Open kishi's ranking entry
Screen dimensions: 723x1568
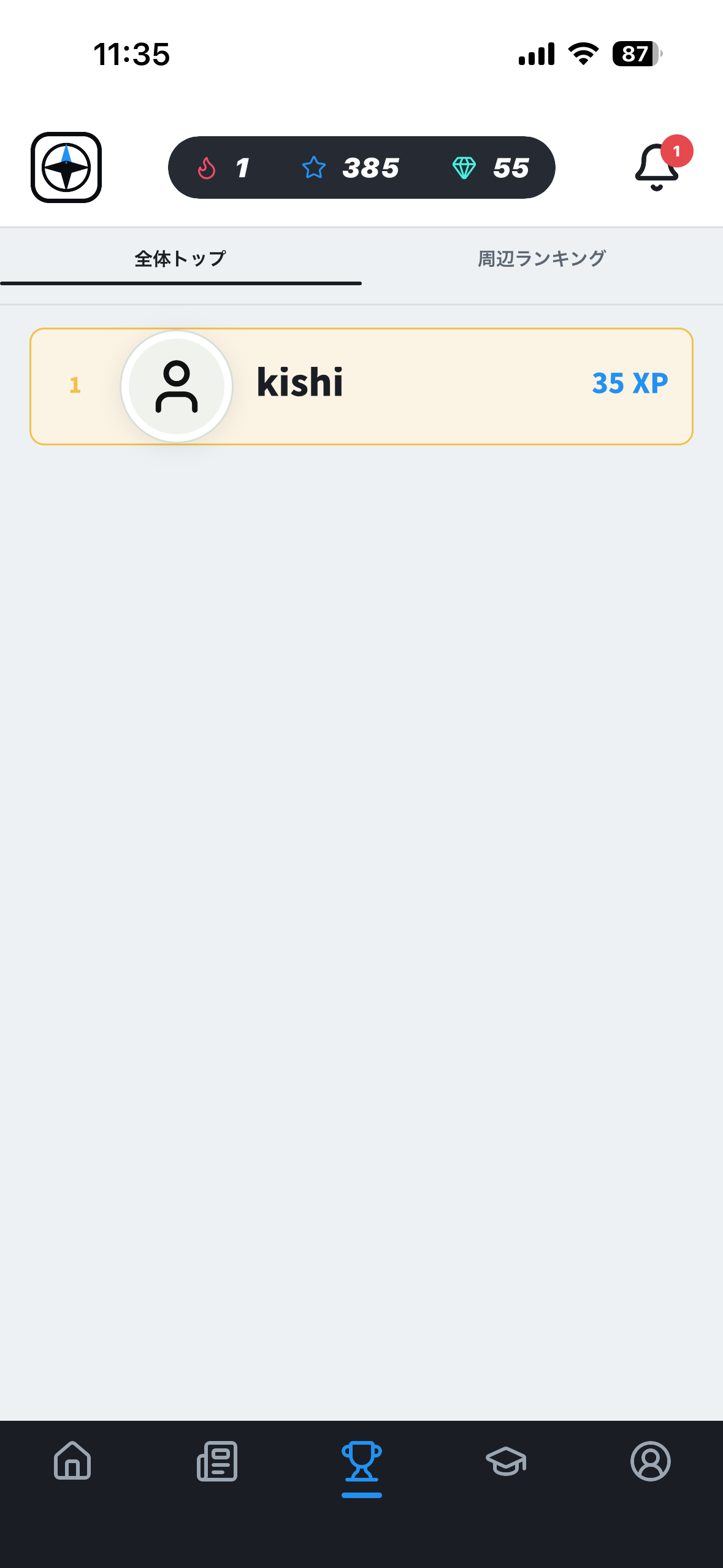point(361,386)
